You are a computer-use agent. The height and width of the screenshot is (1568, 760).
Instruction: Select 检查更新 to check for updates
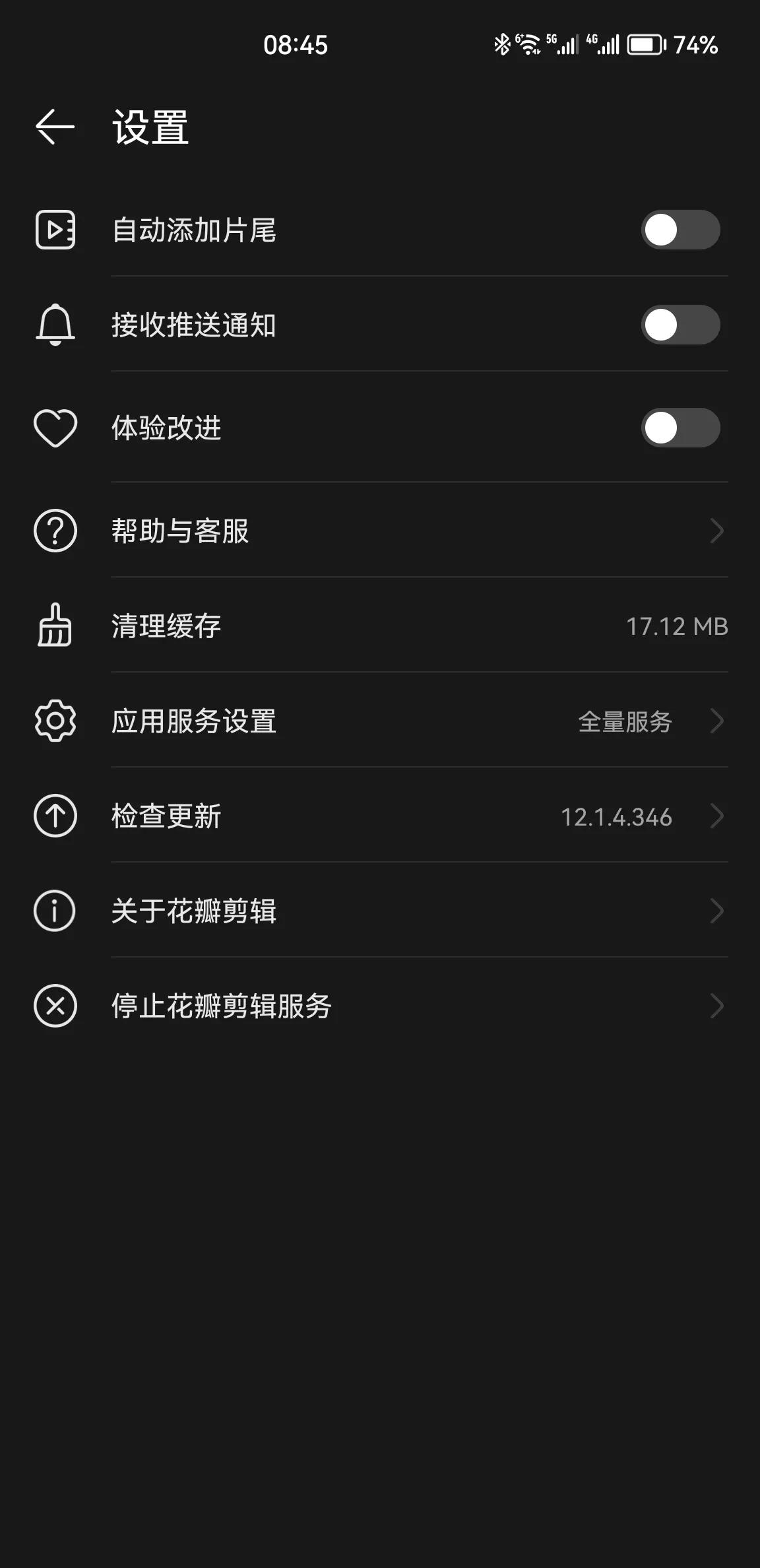tap(380, 816)
